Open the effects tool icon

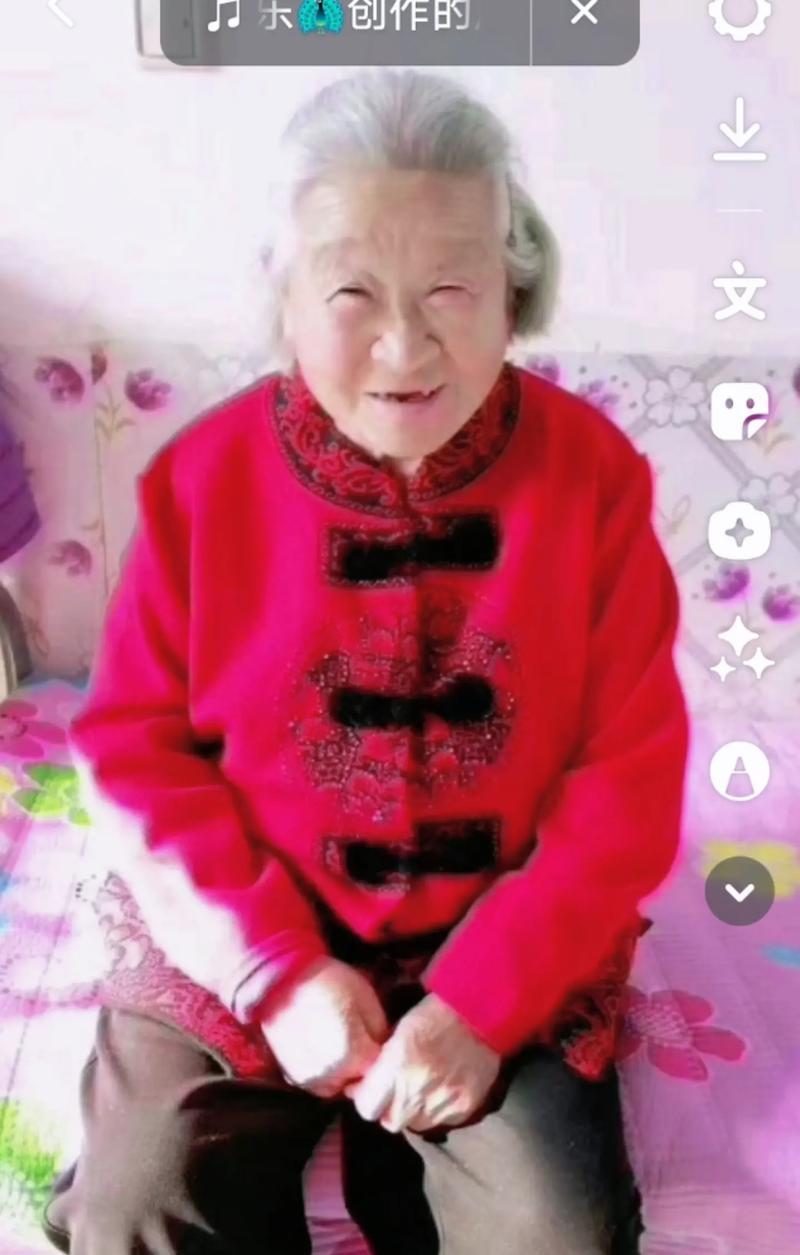(x=740, y=531)
